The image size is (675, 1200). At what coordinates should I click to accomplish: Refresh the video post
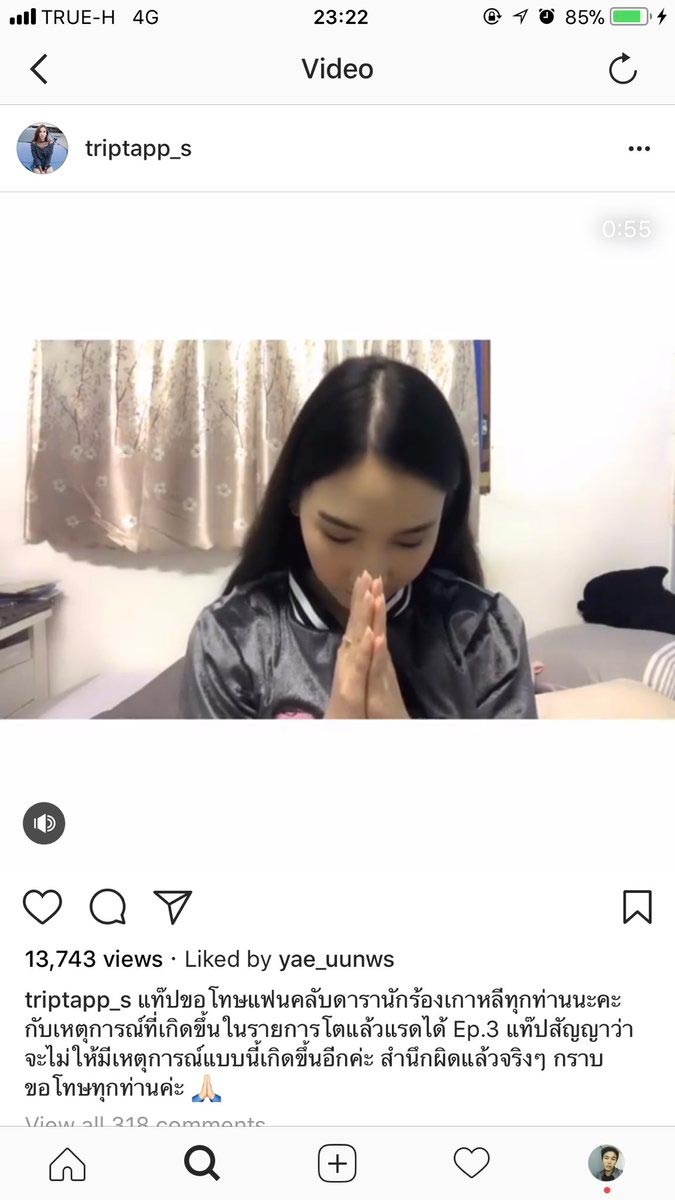click(x=622, y=69)
